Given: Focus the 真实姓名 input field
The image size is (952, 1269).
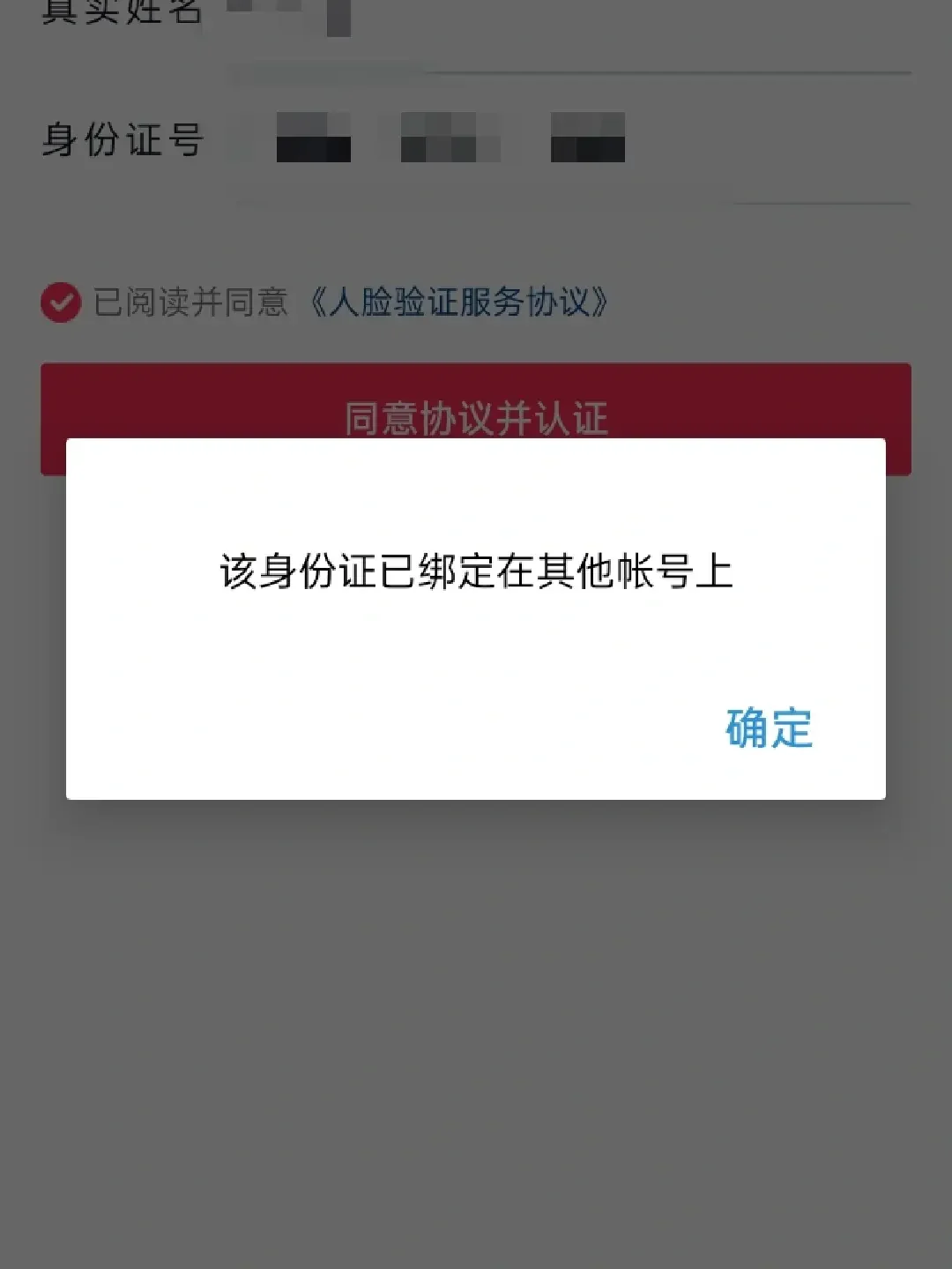Looking at the screenshot, I should 564,19.
